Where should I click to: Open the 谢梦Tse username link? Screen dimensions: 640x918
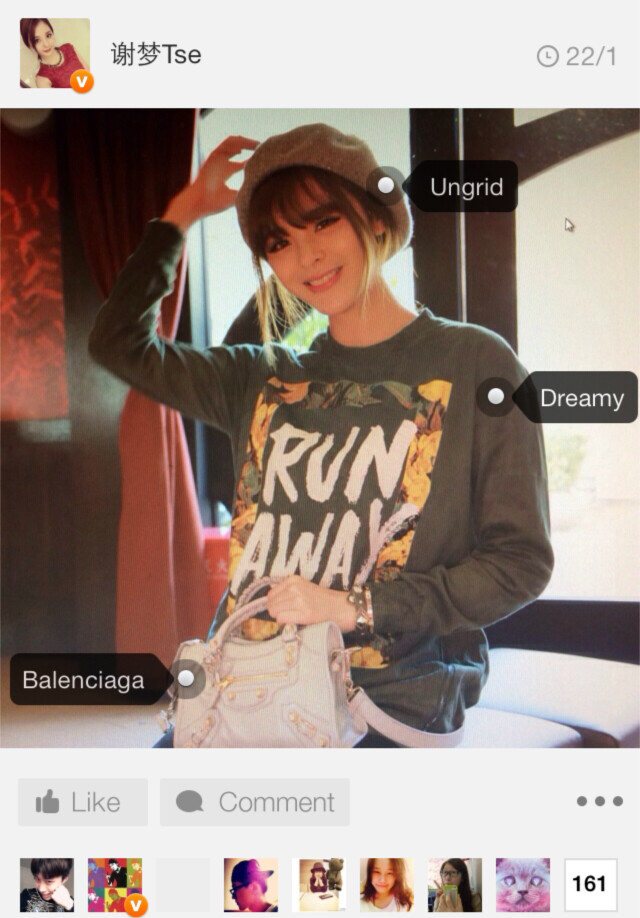156,54
